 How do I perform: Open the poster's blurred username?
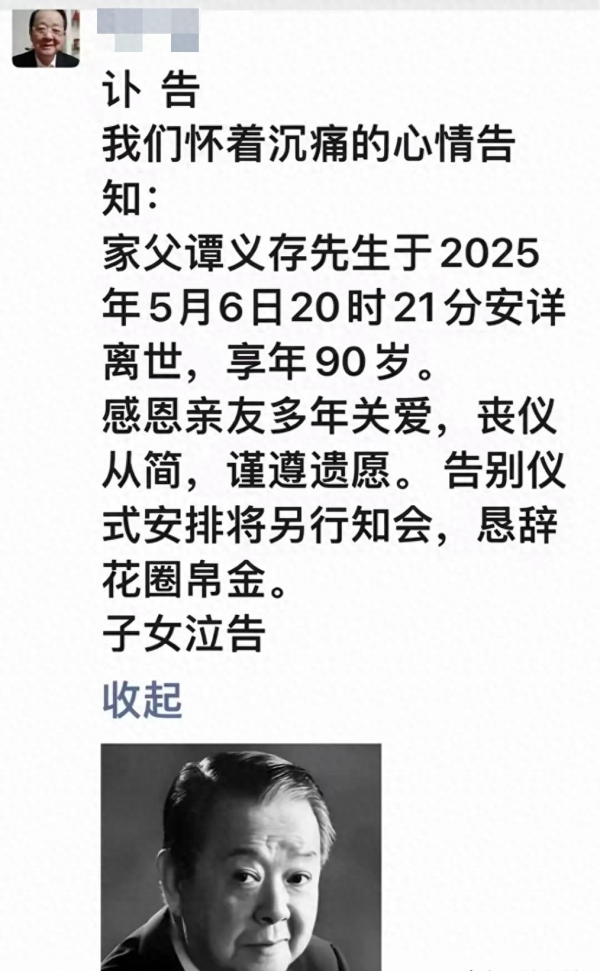(149, 30)
